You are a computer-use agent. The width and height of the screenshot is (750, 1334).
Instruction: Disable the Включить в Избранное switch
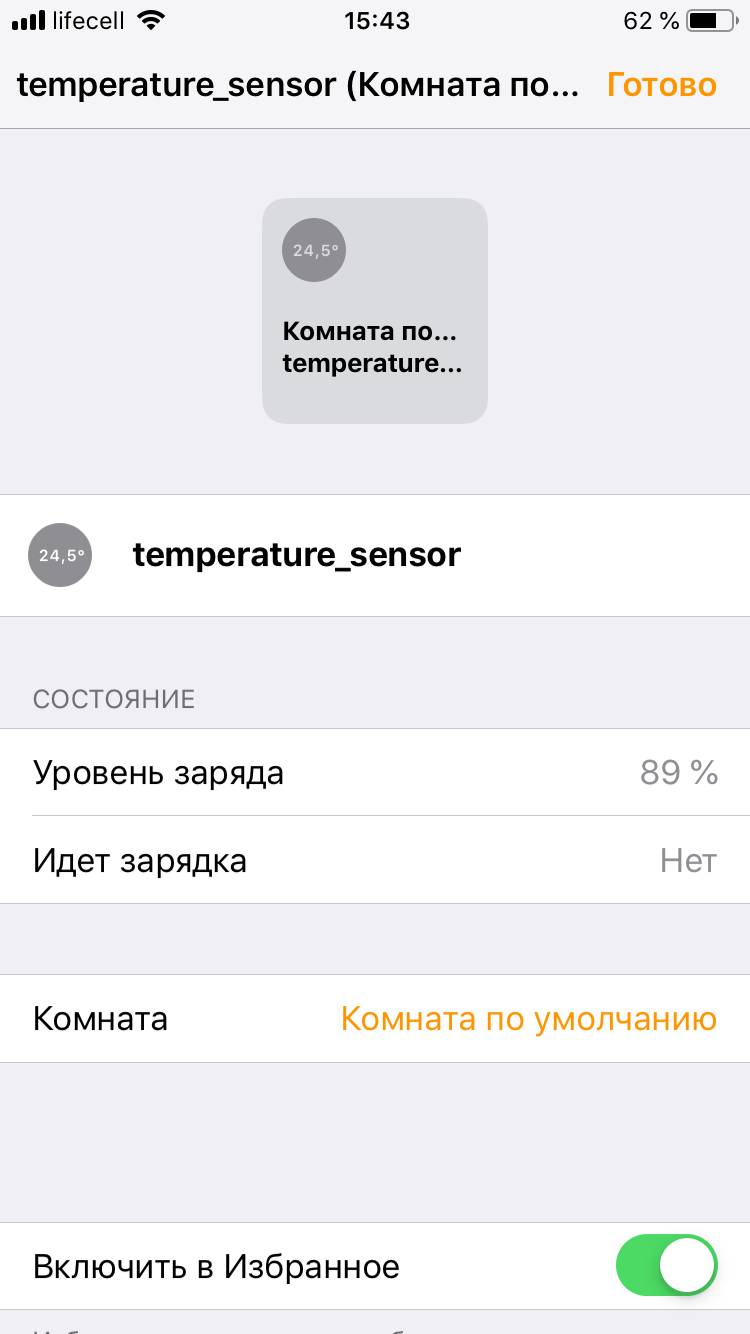[667, 1266]
